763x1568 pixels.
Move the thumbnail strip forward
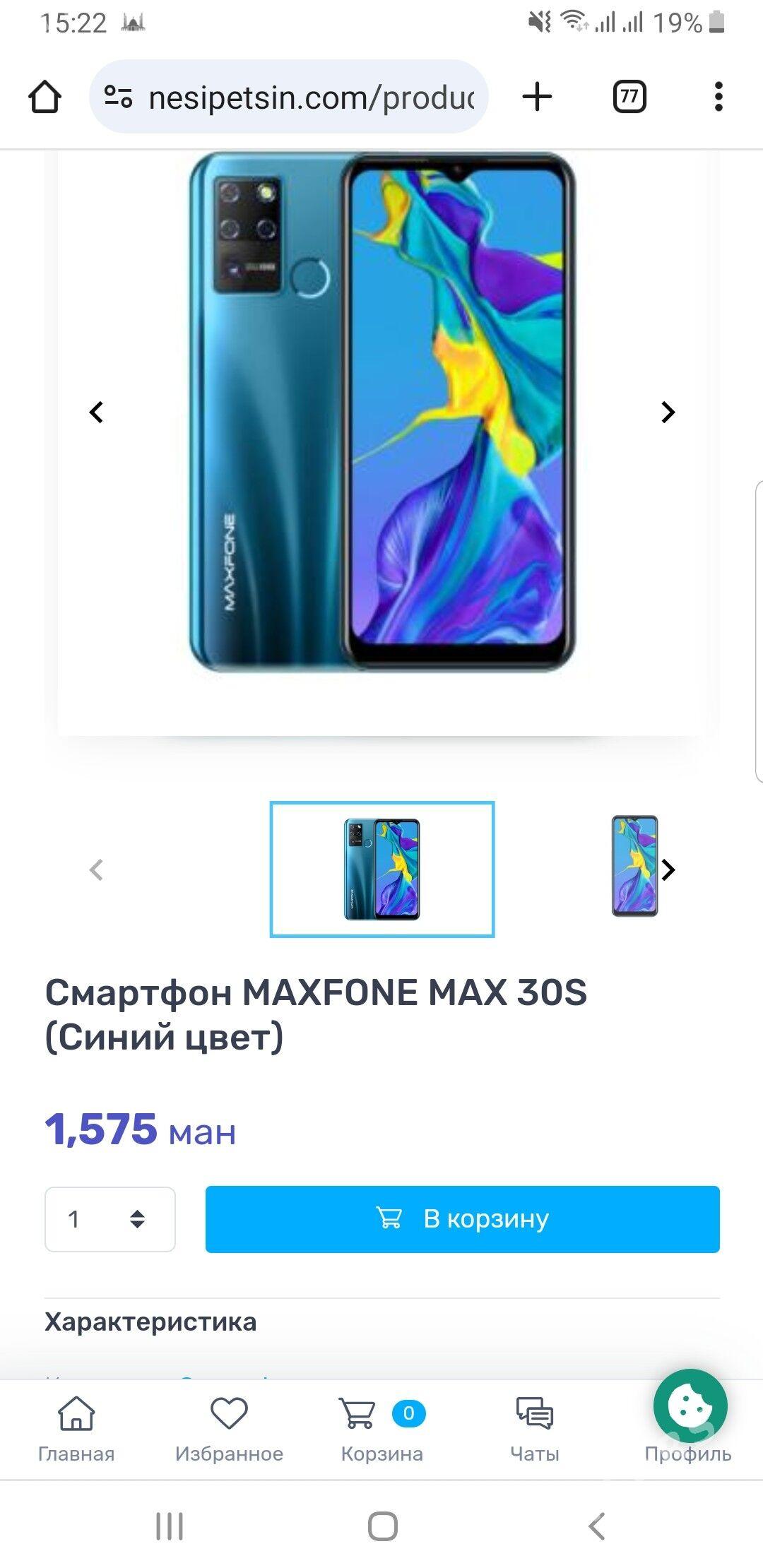click(669, 869)
